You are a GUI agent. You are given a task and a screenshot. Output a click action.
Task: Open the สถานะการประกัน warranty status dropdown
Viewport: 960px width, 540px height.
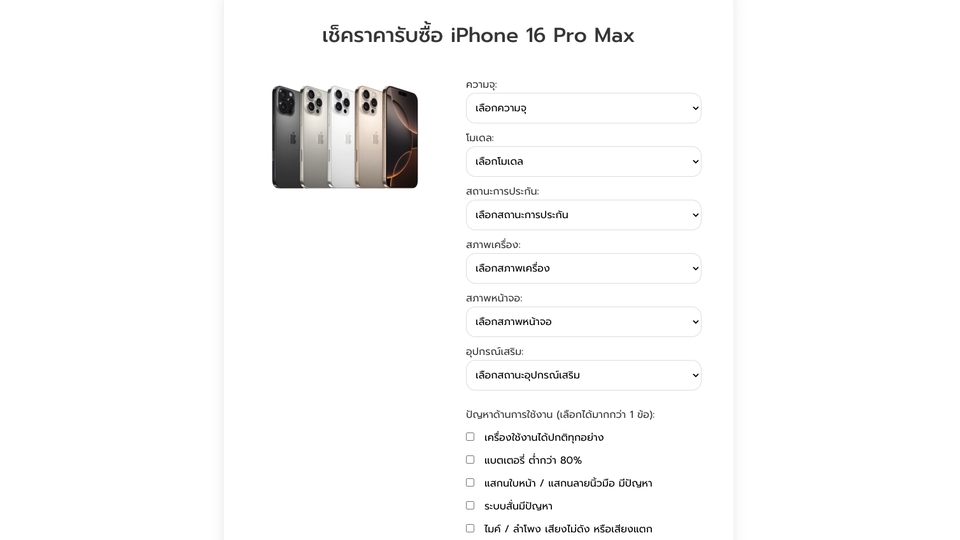click(583, 215)
